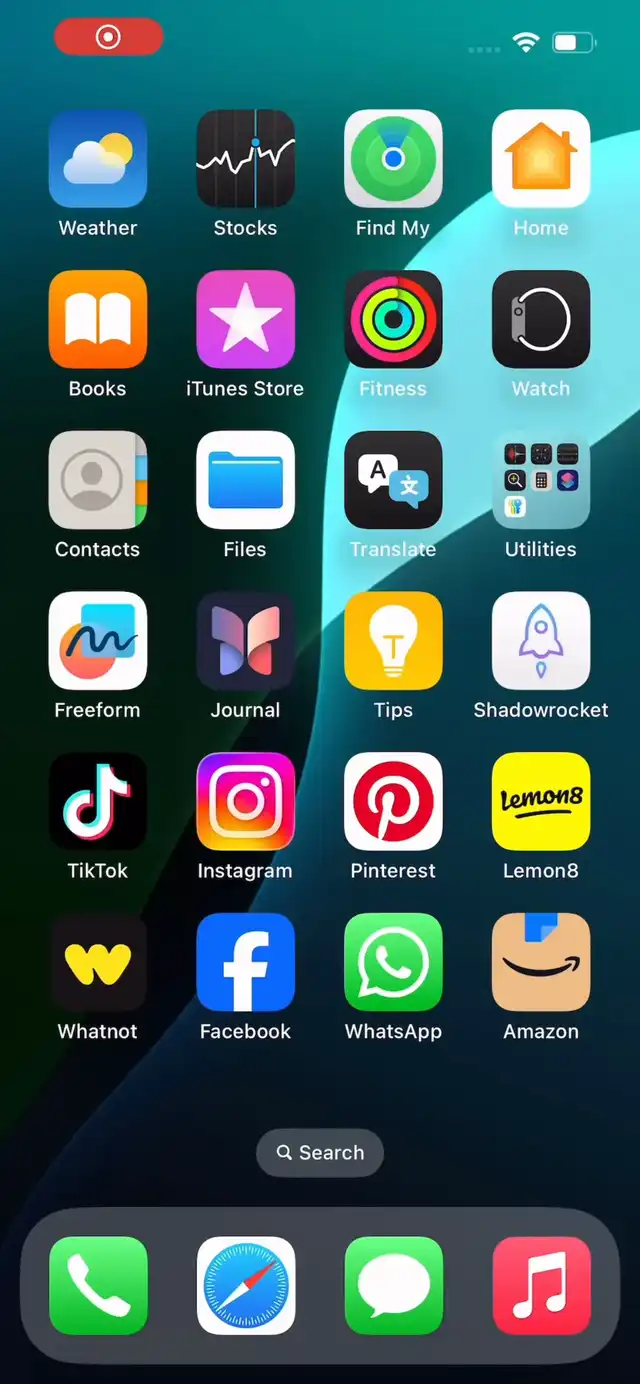
Task: Open Music from the dock
Action: [x=541, y=1286]
